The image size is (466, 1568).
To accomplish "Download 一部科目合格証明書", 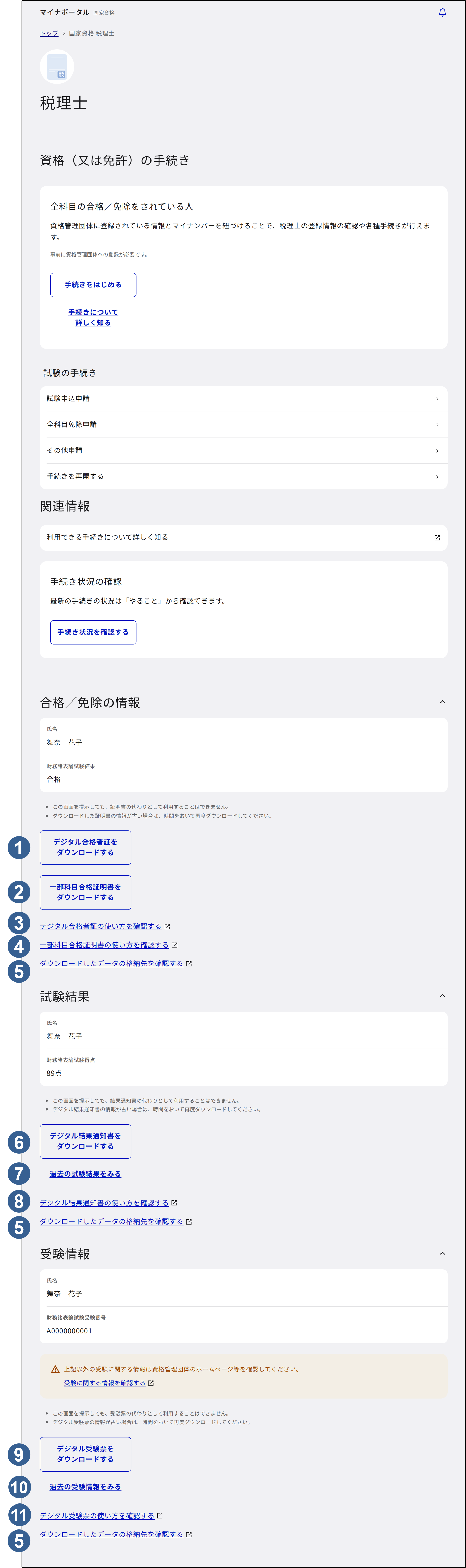I will coord(85,892).
